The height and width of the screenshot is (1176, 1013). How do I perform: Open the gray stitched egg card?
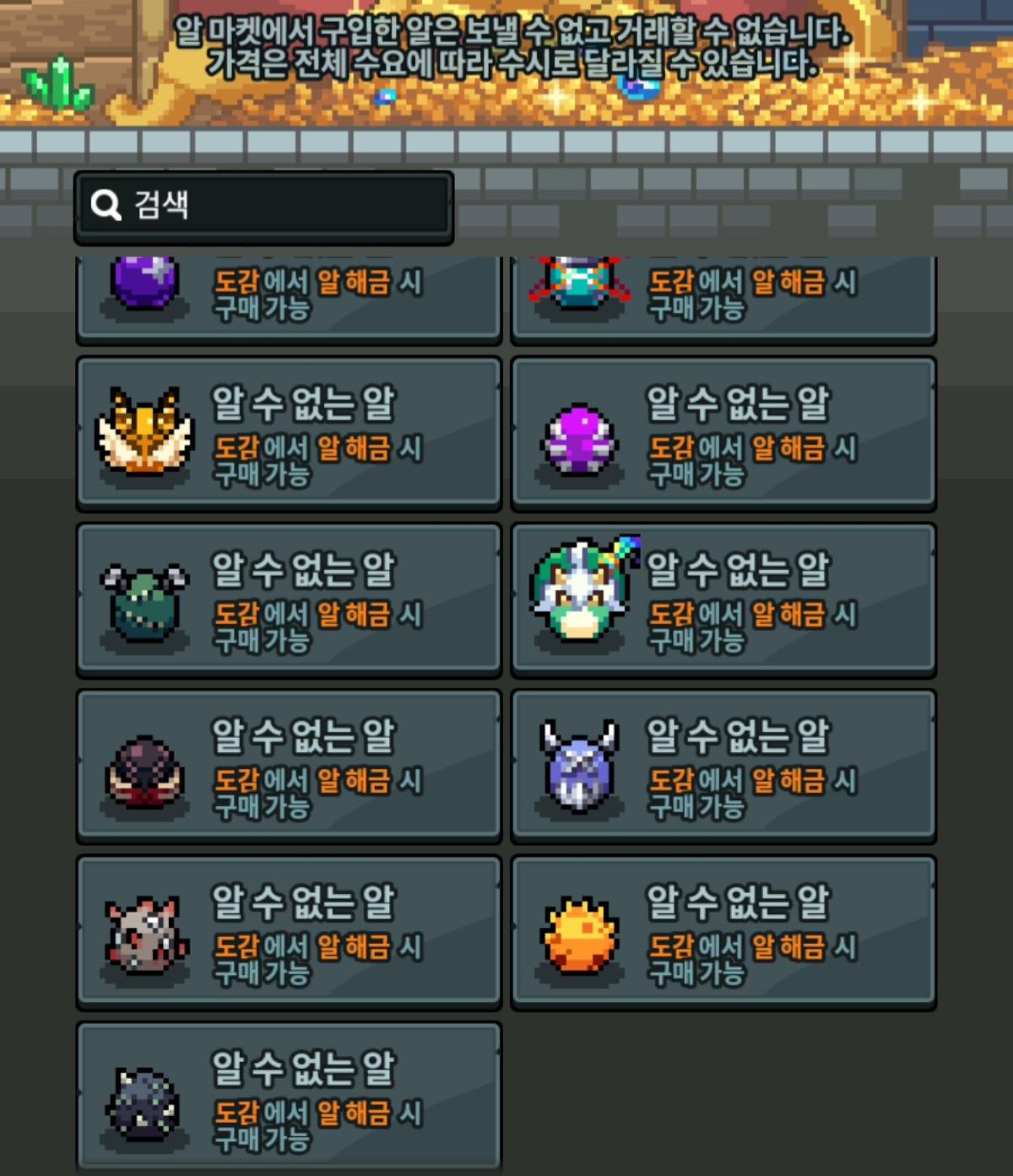point(289,933)
